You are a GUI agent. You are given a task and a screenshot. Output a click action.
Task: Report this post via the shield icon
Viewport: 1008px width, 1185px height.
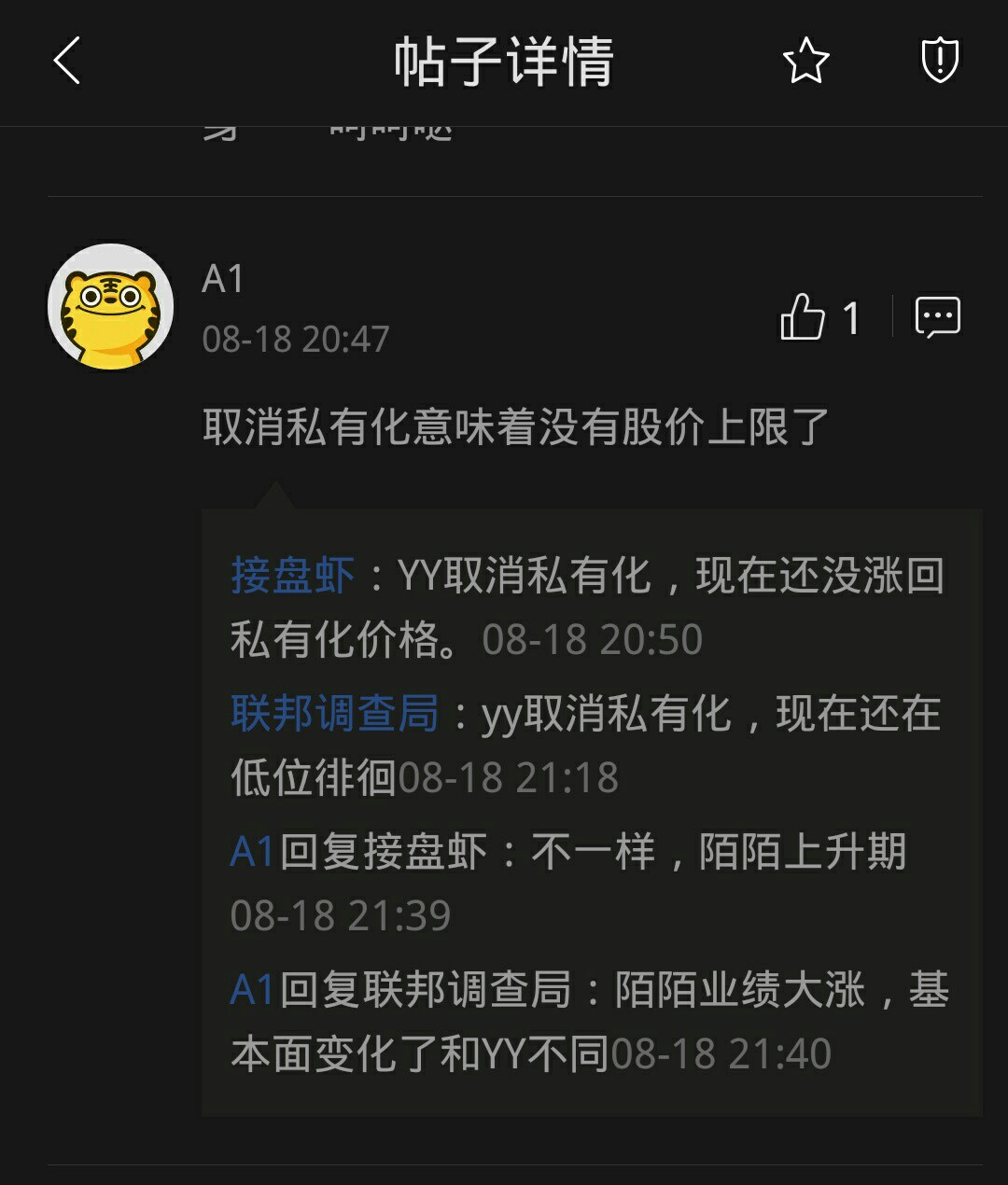pos(939,62)
